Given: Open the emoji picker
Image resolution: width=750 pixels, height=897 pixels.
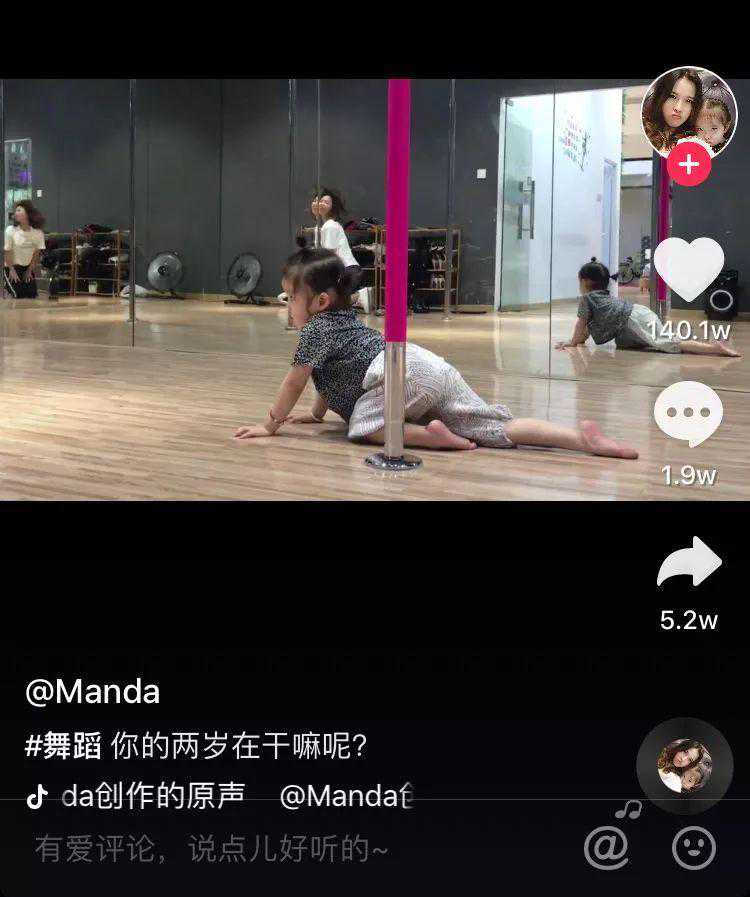Looking at the screenshot, I should pos(693,848).
